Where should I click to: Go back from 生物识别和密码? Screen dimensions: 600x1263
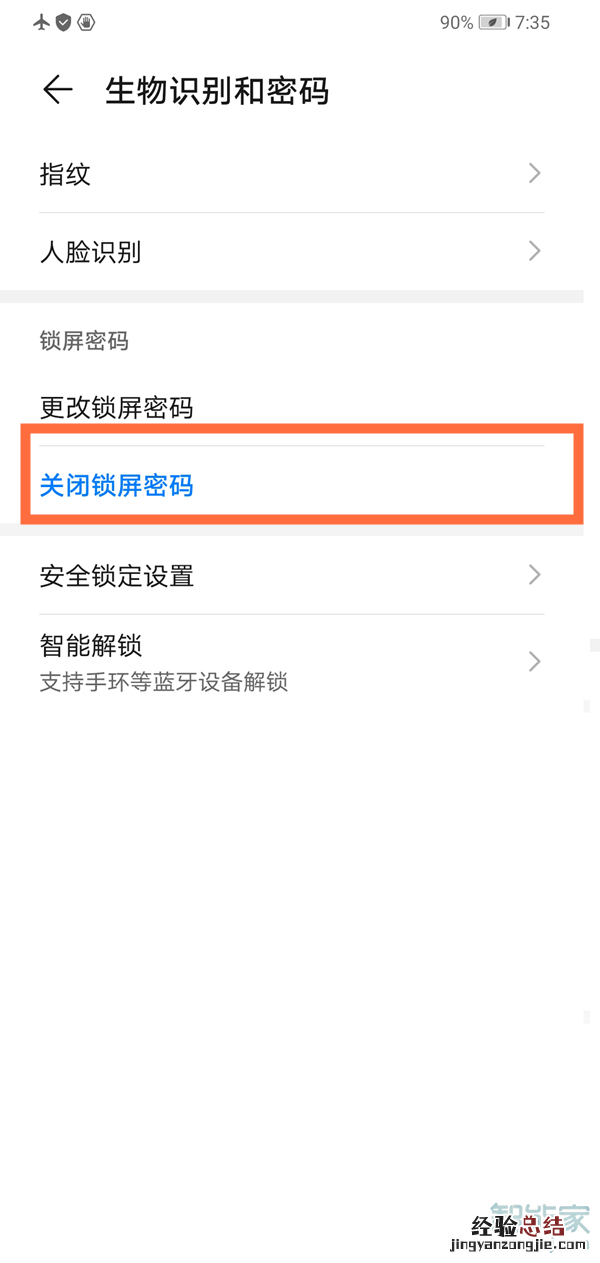pos(58,90)
